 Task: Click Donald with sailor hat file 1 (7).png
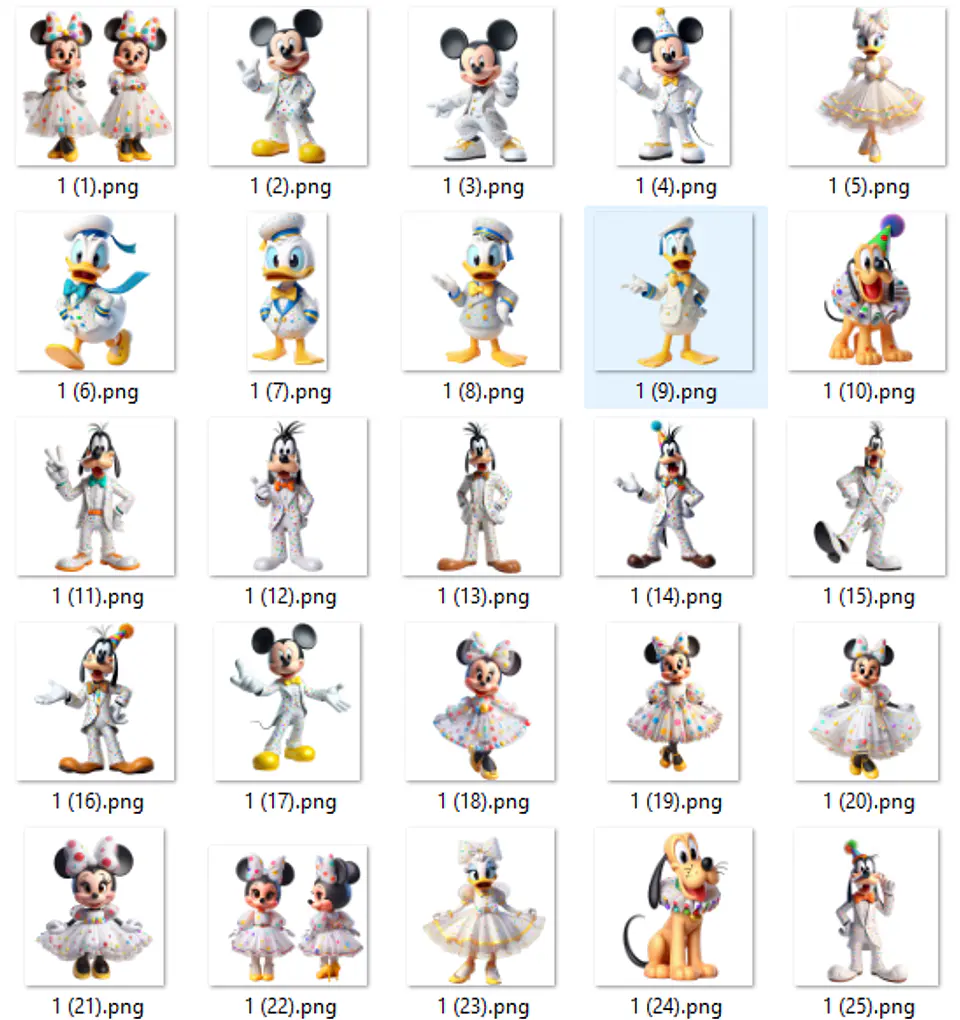(x=287, y=290)
